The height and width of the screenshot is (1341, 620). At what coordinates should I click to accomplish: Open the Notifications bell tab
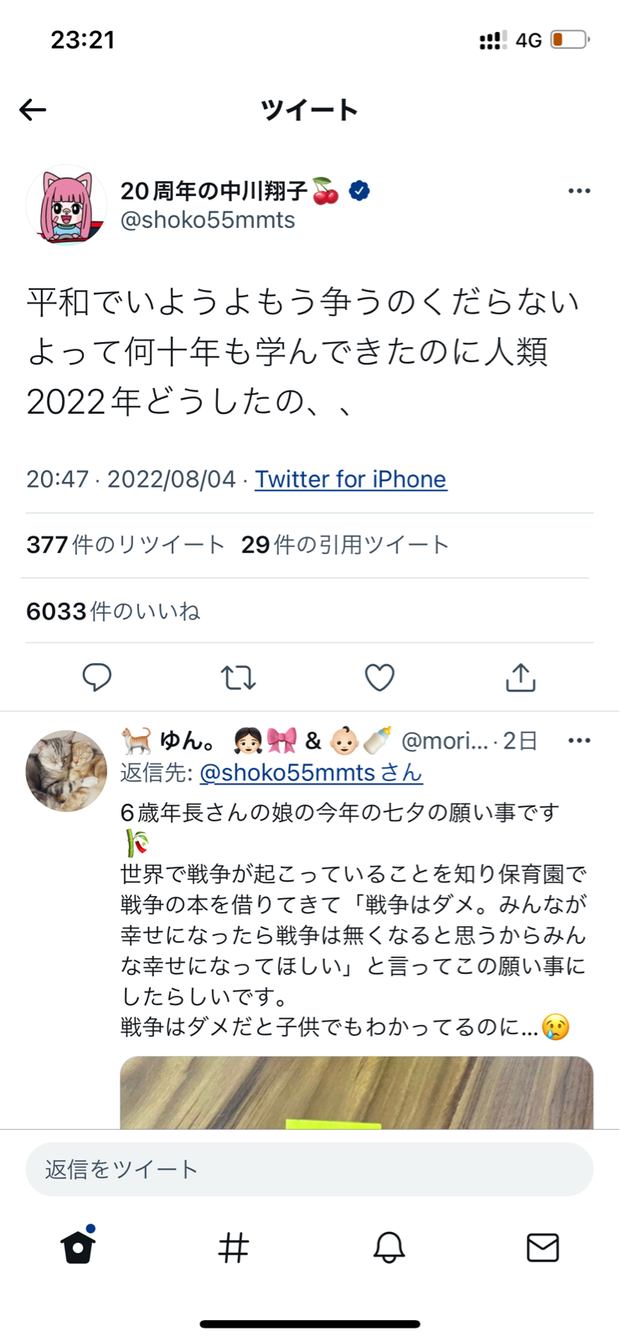388,1247
